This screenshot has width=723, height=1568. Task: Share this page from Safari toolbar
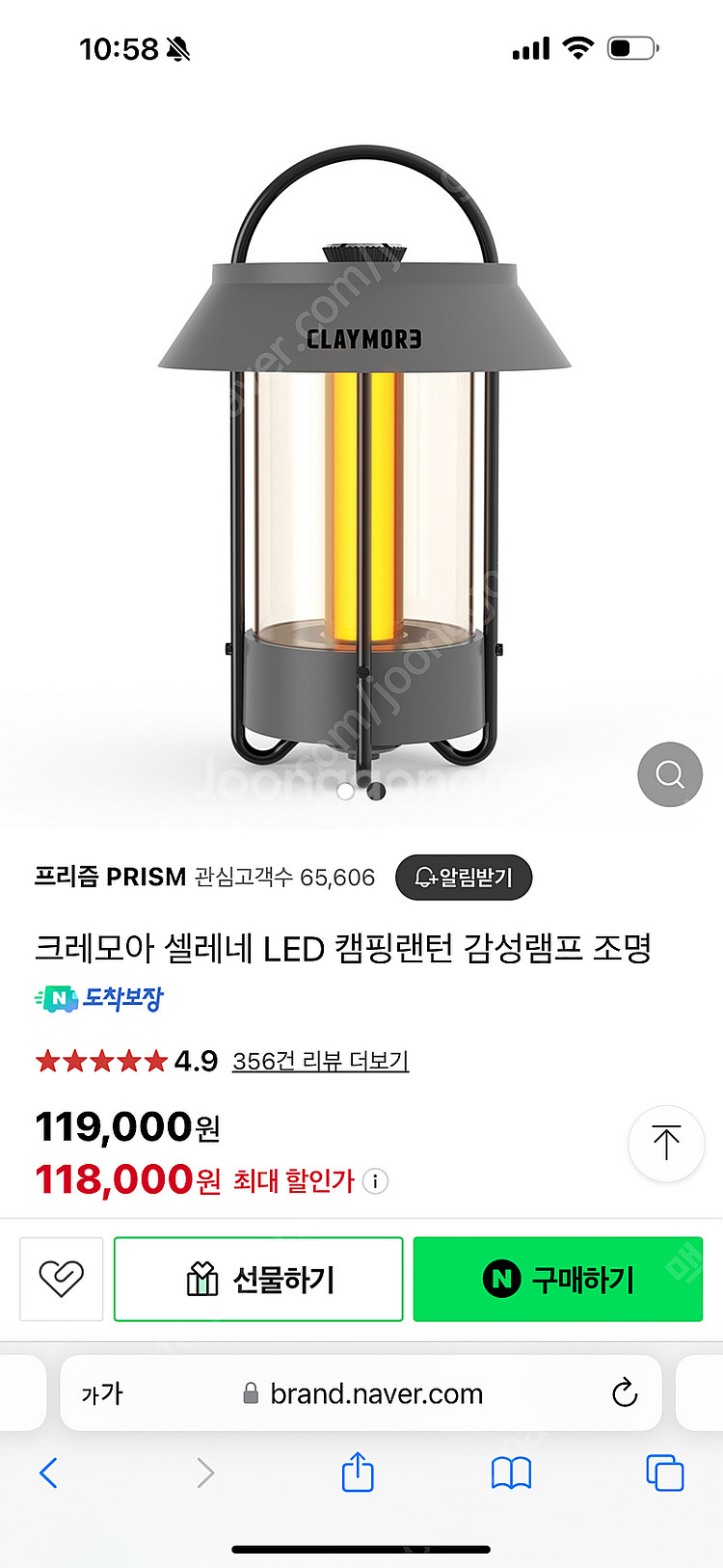click(x=358, y=1473)
